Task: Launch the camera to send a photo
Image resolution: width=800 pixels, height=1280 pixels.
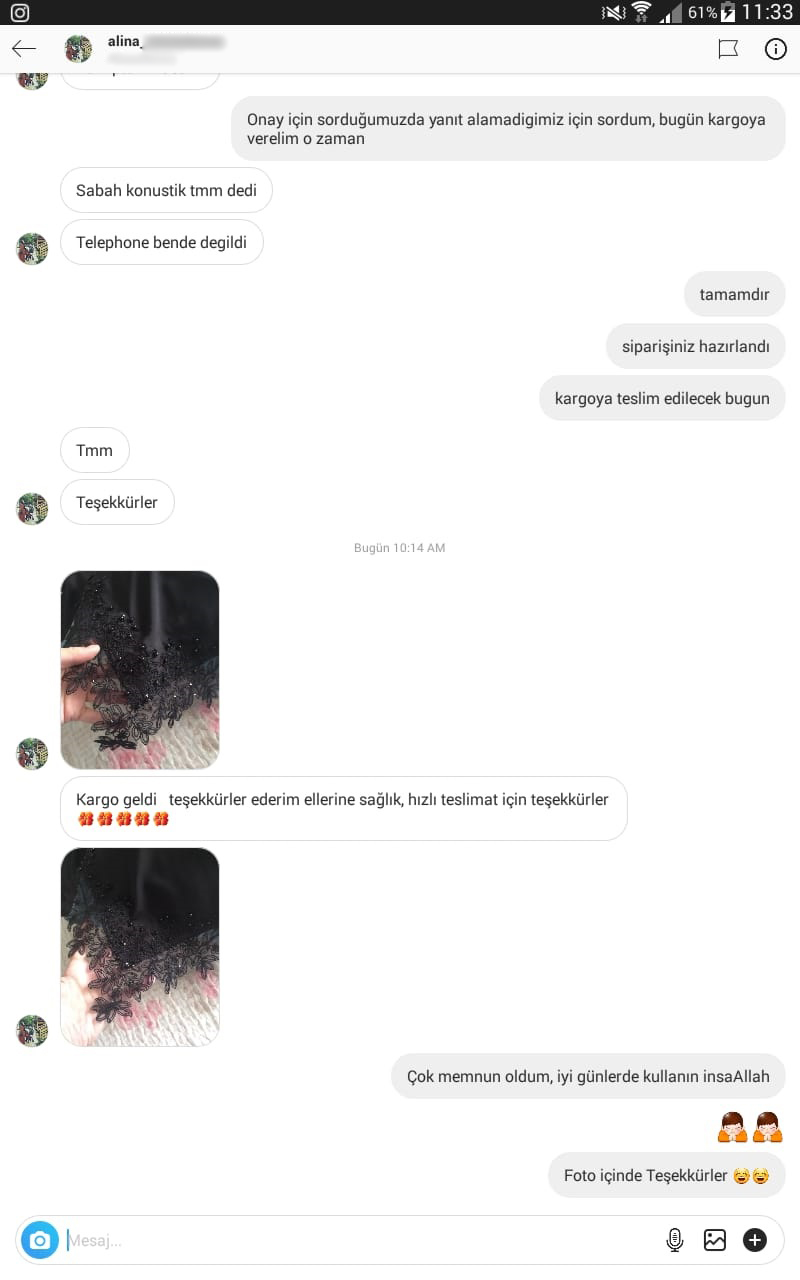Action: click(40, 1241)
